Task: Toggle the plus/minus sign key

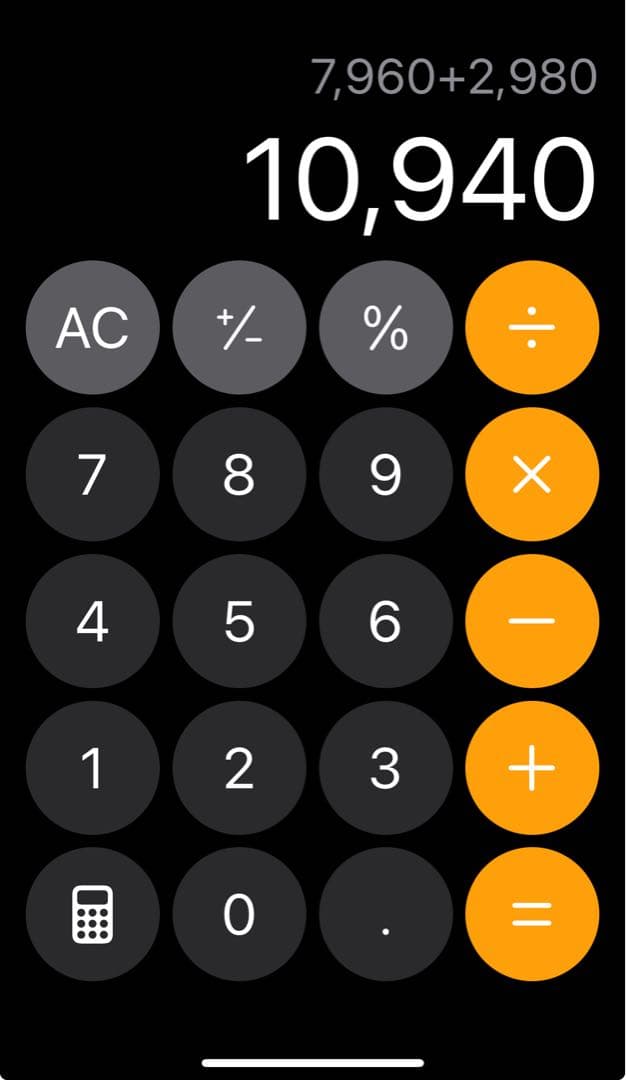Action: pyautogui.click(x=239, y=327)
